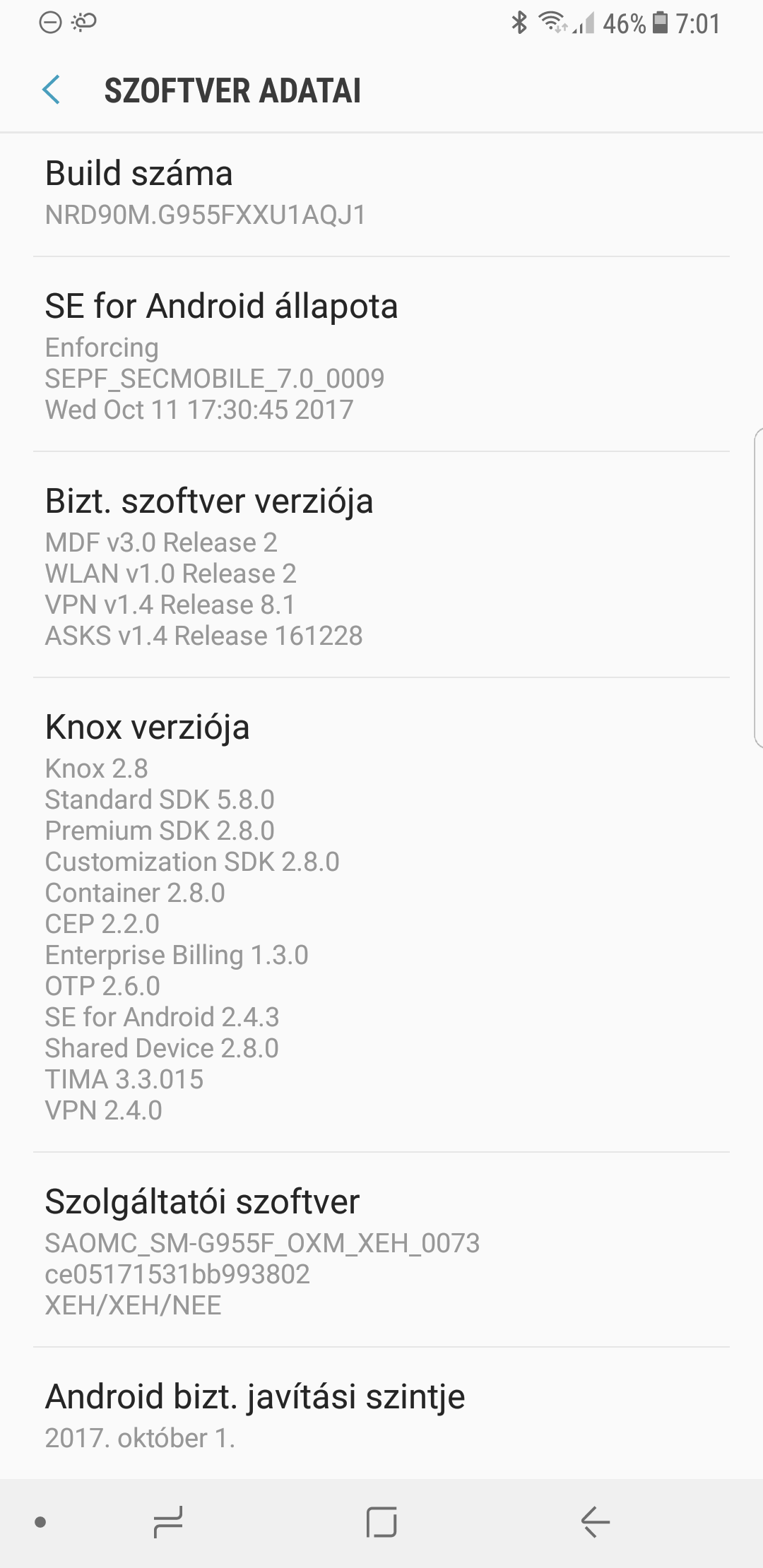
Task: Go back from Szoftver adatai
Action: point(52,90)
